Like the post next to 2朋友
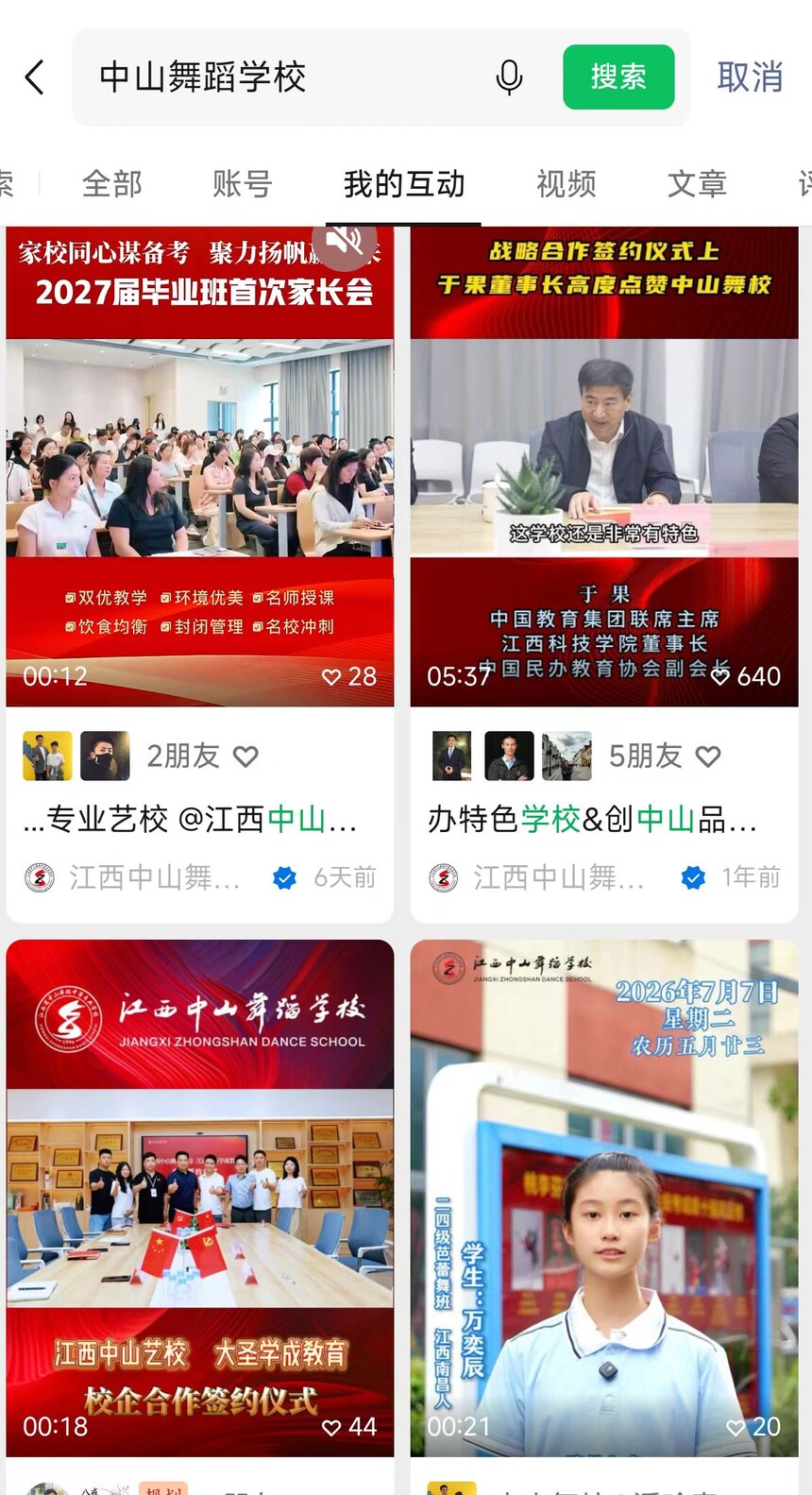The width and height of the screenshot is (812, 1495). tap(245, 756)
